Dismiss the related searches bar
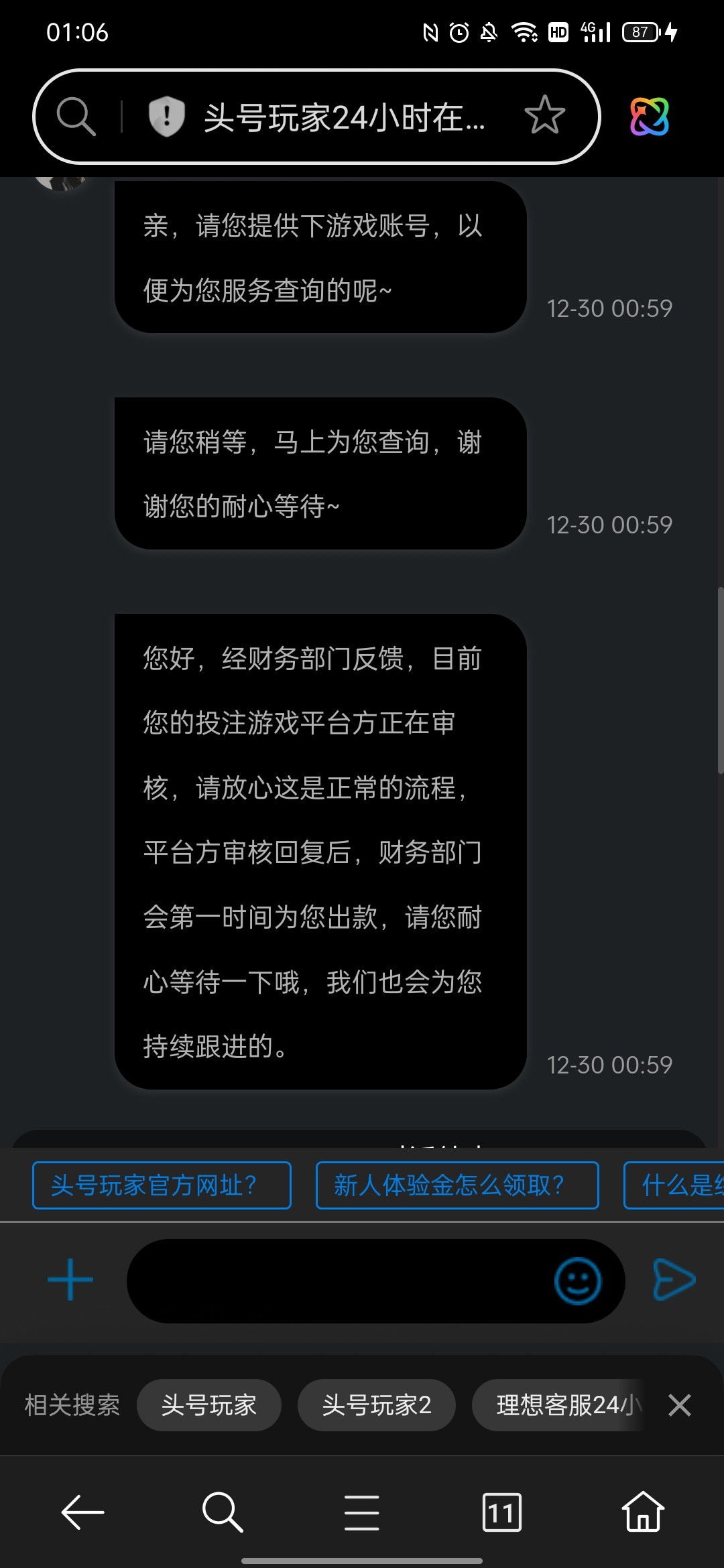Screen dimensions: 724x1568 point(679,1405)
